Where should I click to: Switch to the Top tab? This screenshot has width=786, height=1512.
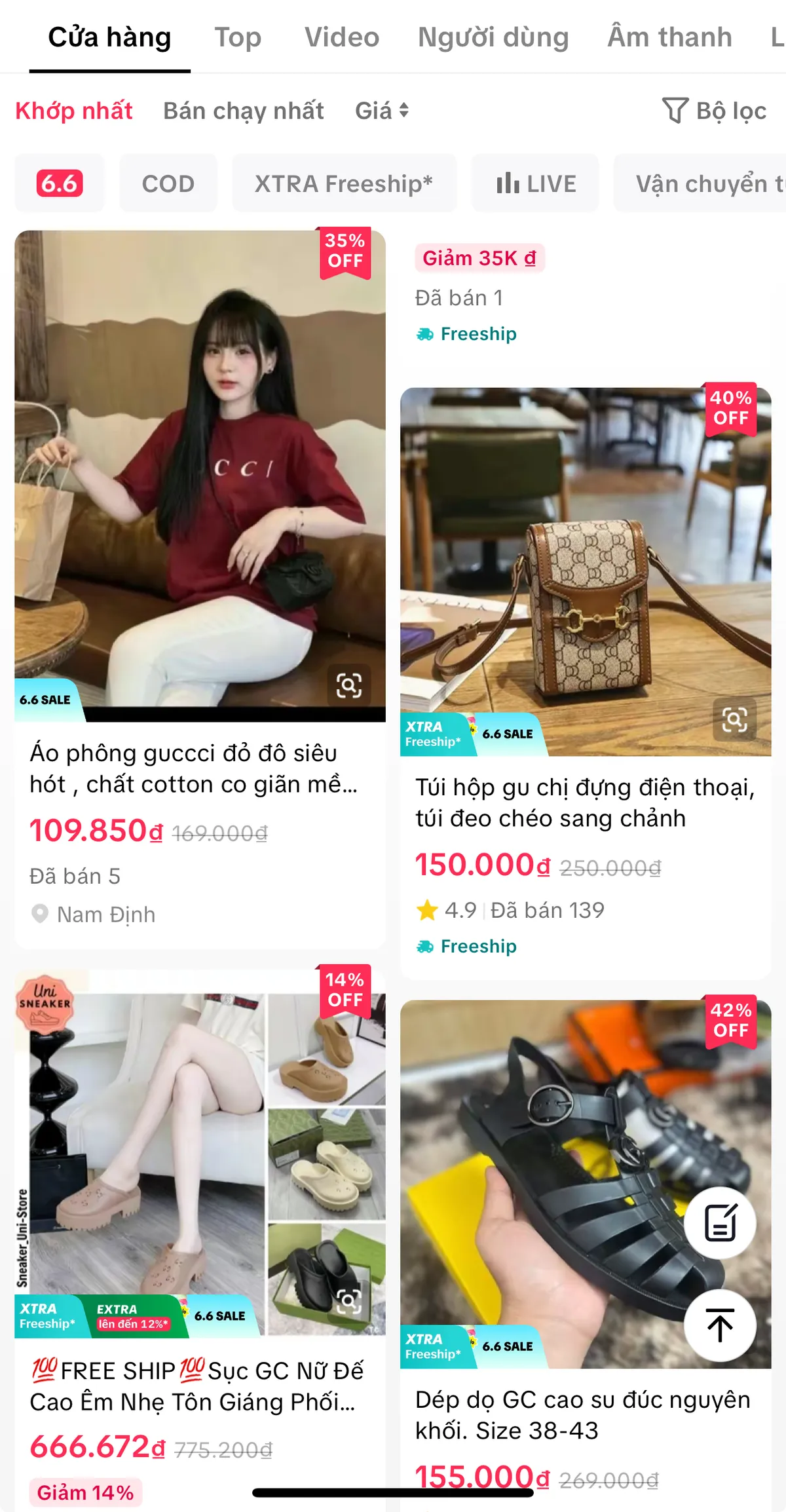(238, 37)
